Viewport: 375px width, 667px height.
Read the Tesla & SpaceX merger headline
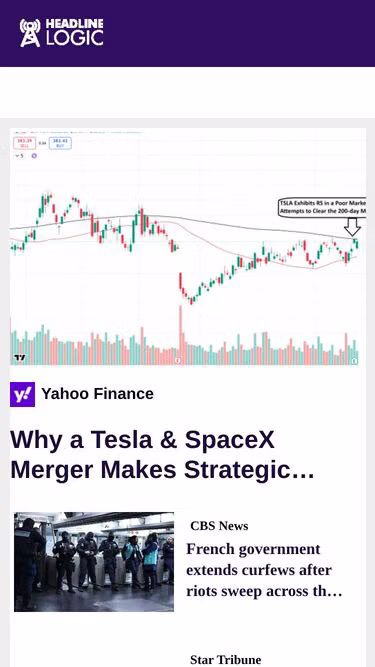[162, 455]
